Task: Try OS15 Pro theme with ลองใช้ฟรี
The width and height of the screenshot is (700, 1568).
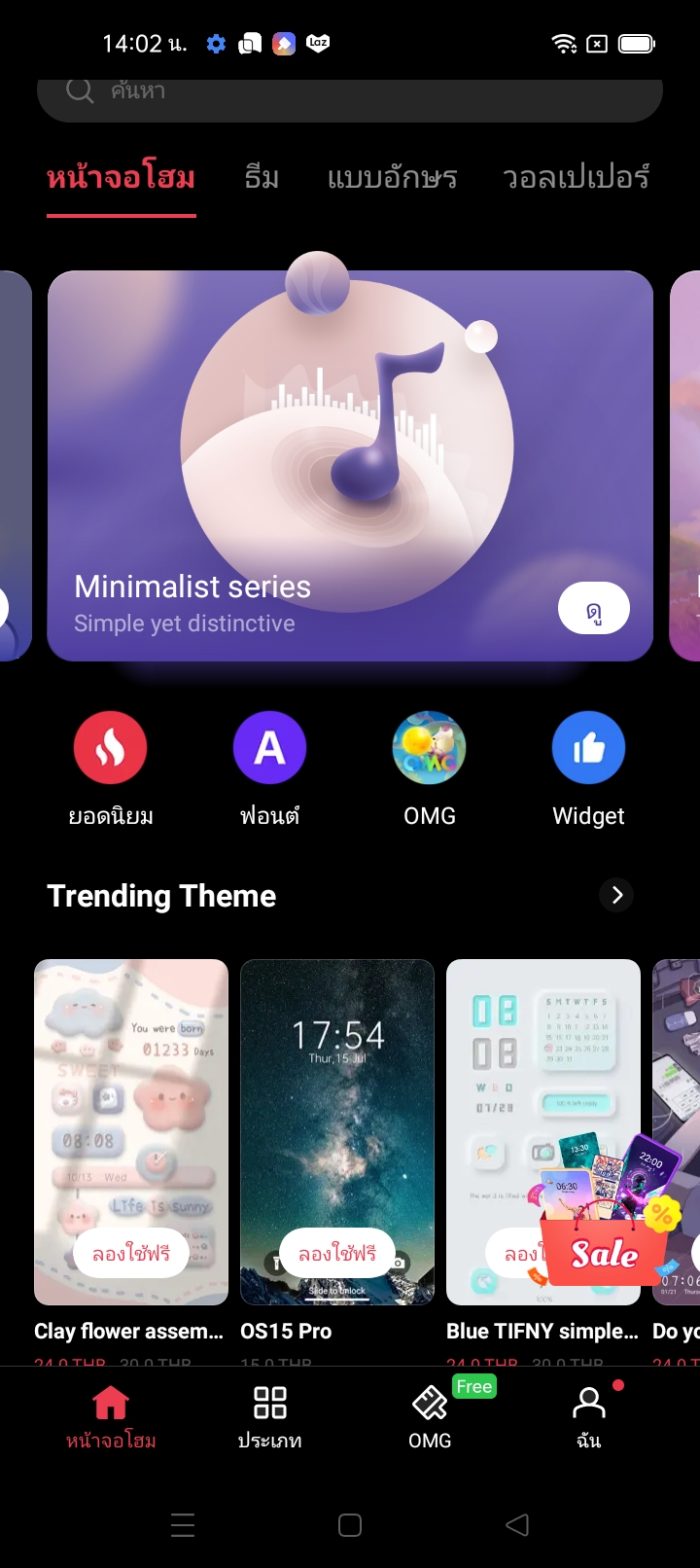Action: tap(337, 1253)
